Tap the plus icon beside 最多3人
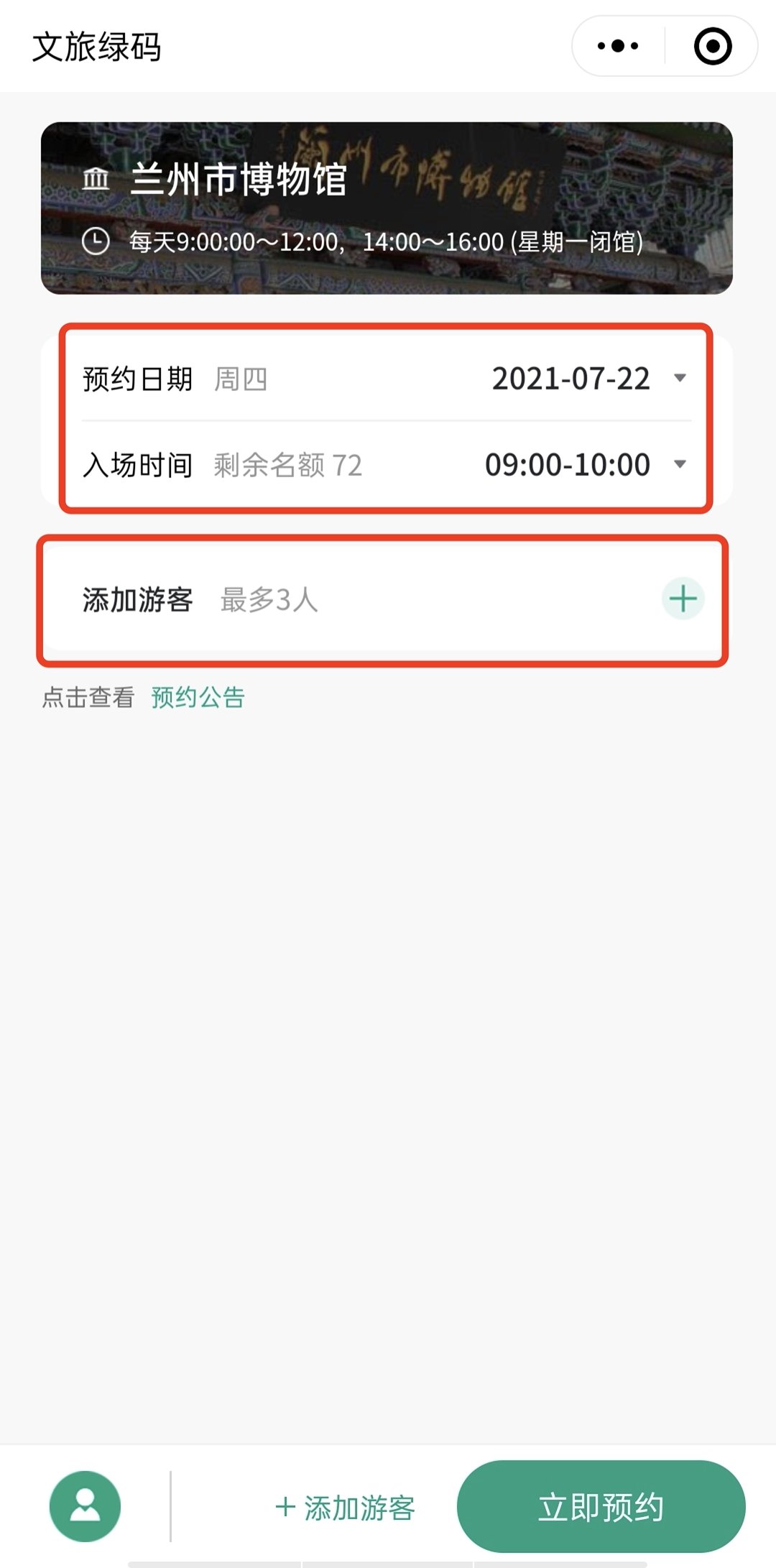This screenshot has width=776, height=1568. point(683,599)
